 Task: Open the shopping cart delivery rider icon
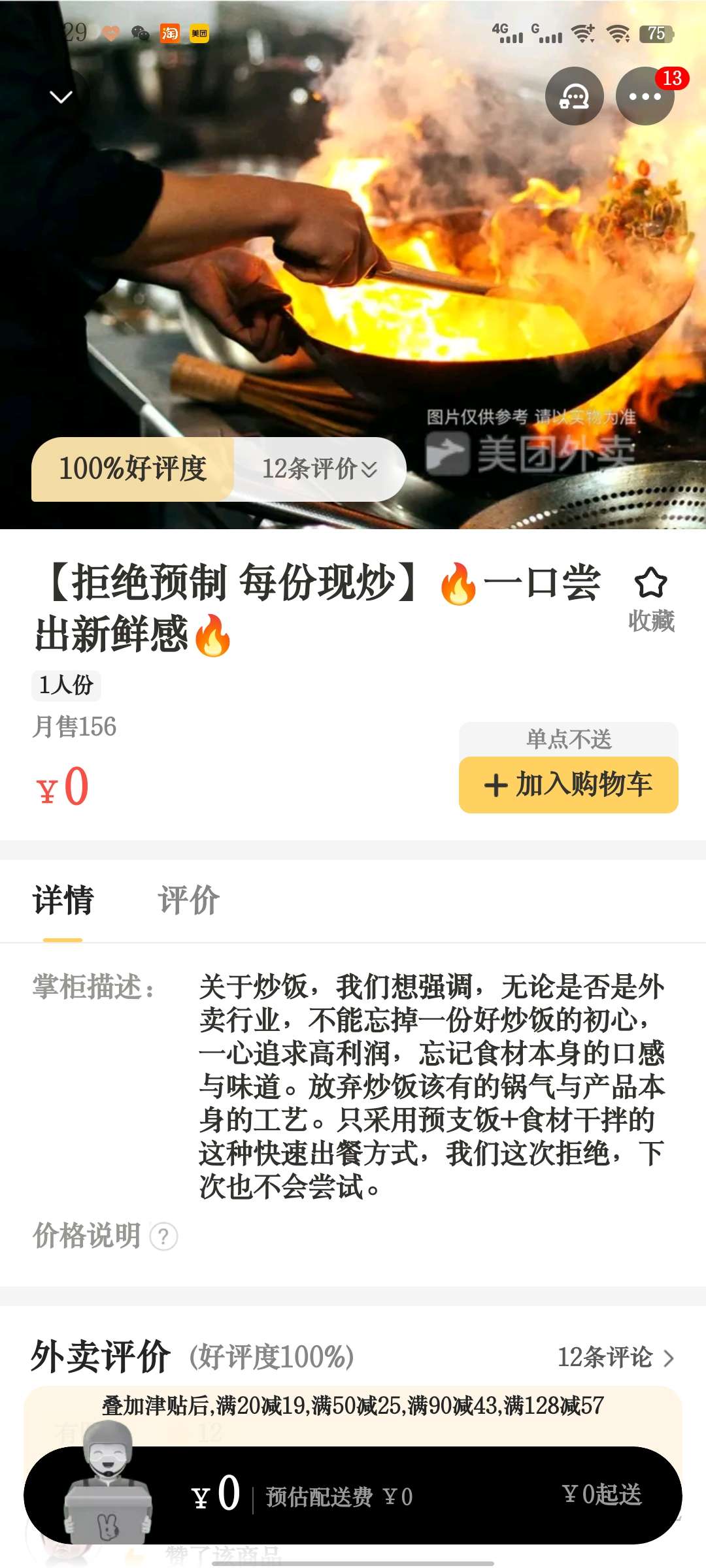108,1483
